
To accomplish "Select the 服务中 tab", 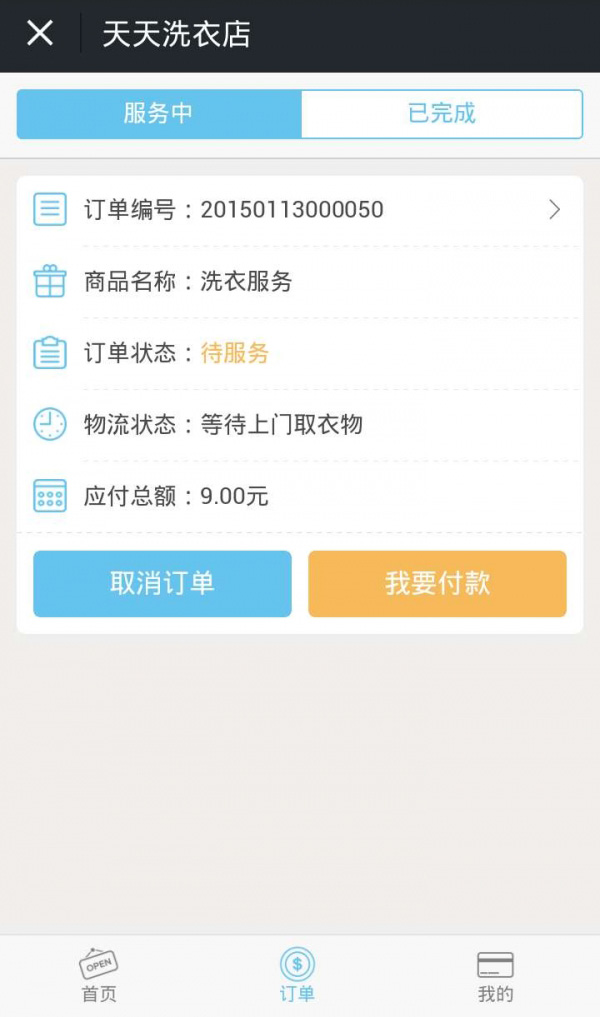I will [x=159, y=114].
